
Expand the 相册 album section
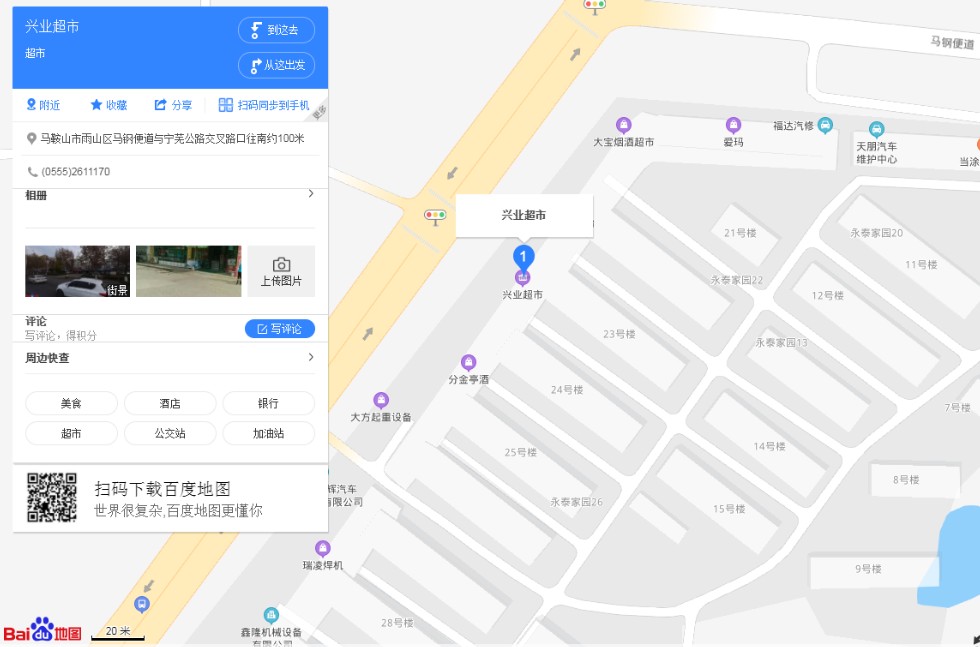(x=310, y=194)
